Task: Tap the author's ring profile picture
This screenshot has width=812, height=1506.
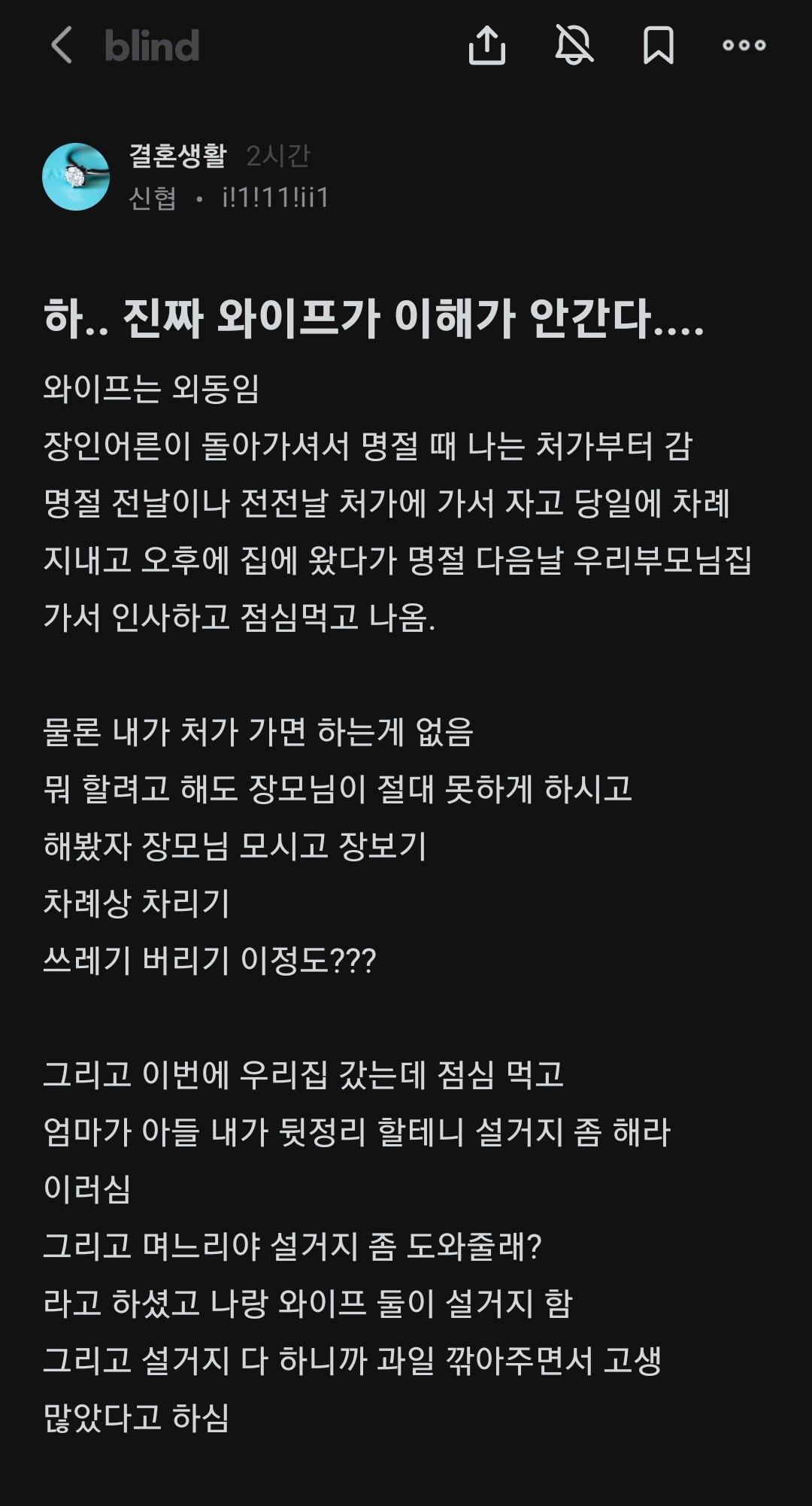Action: click(x=76, y=177)
